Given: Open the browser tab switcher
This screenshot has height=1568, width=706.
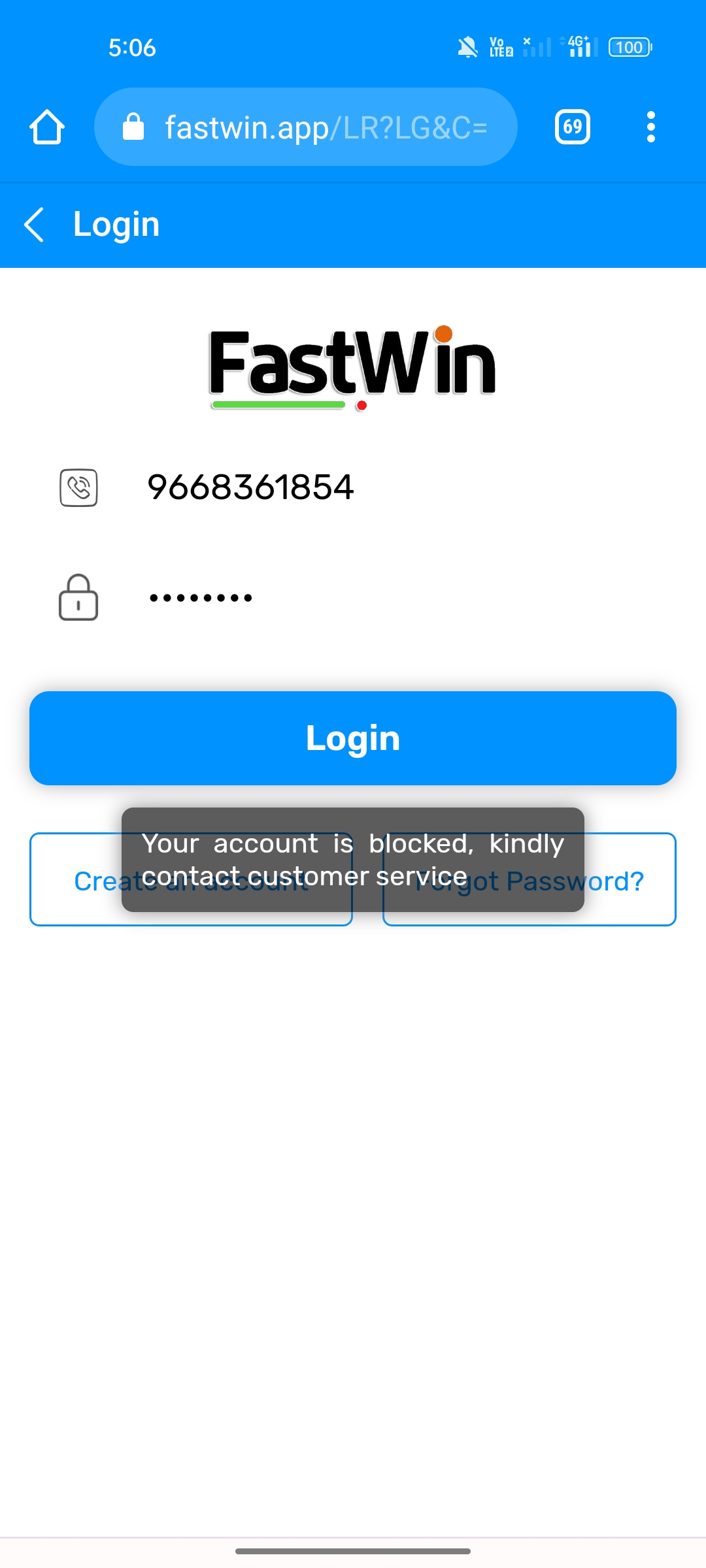Looking at the screenshot, I should click(x=572, y=127).
